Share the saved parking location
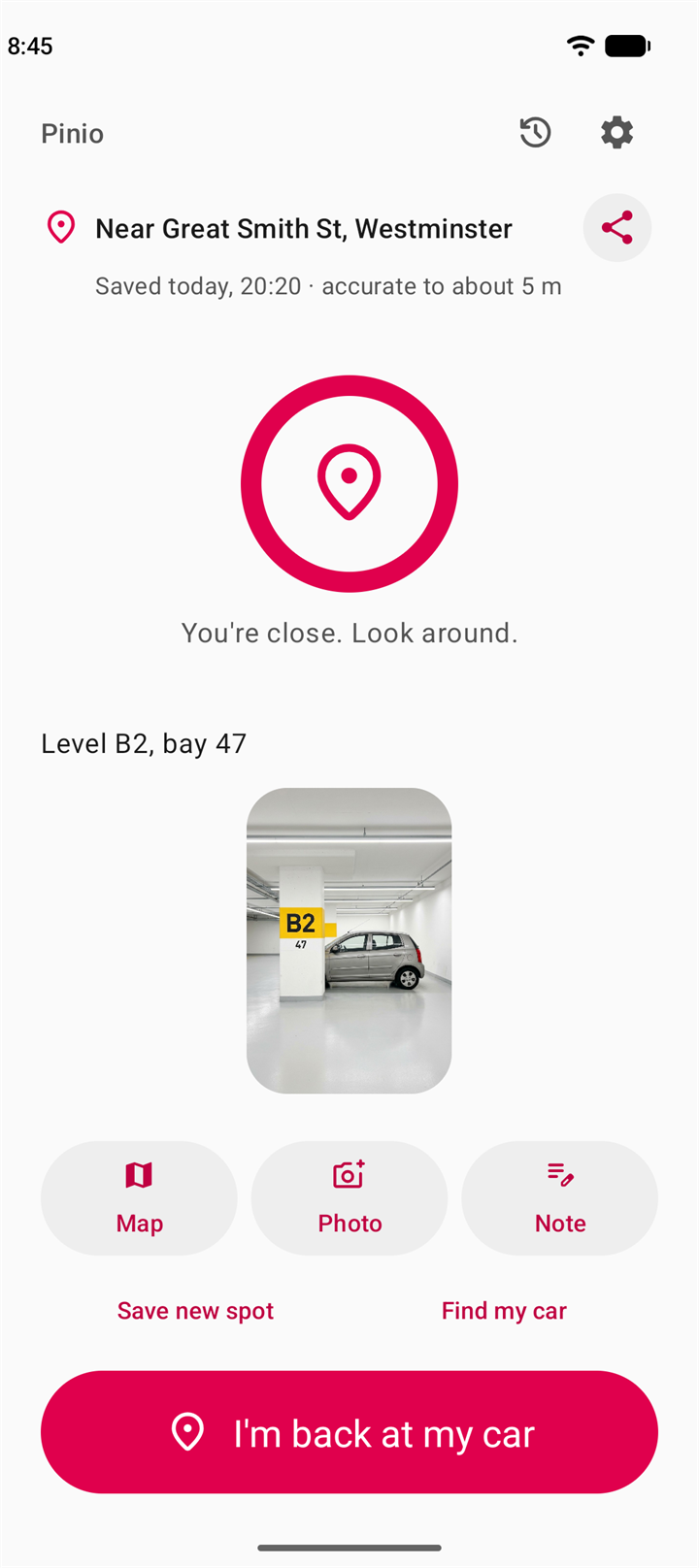 (616, 228)
